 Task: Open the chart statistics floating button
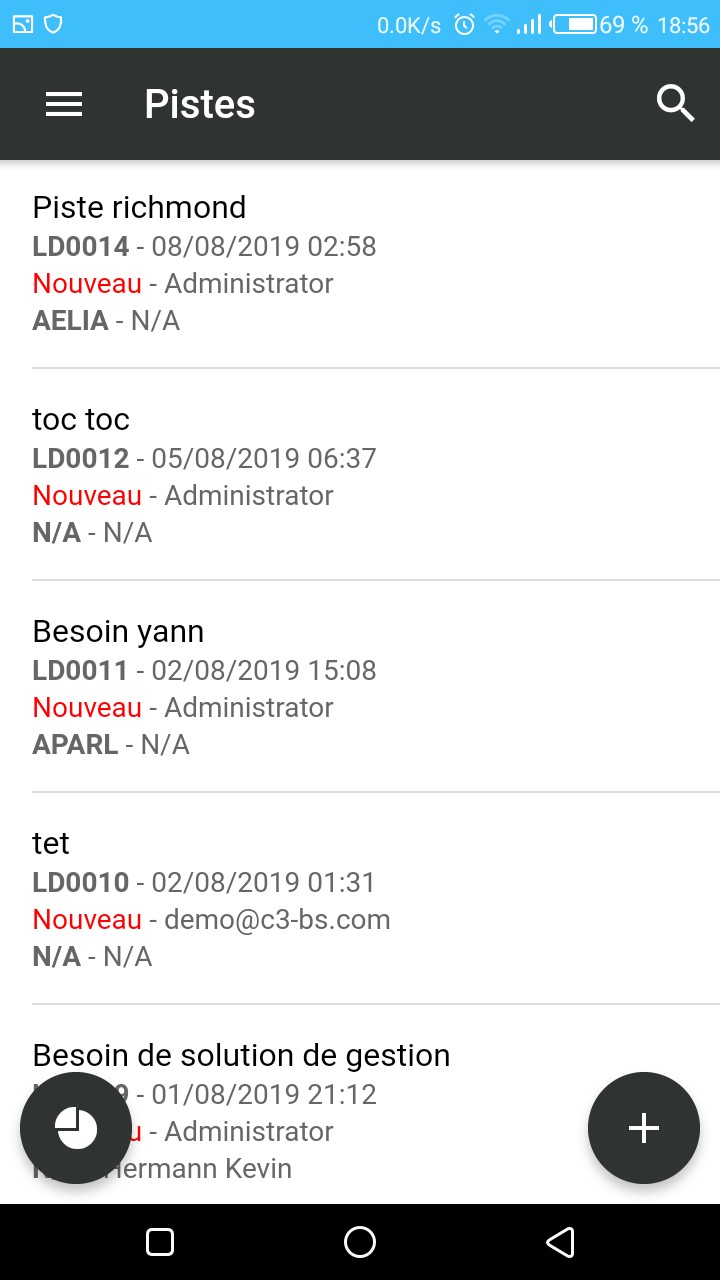pyautogui.click(x=75, y=1128)
